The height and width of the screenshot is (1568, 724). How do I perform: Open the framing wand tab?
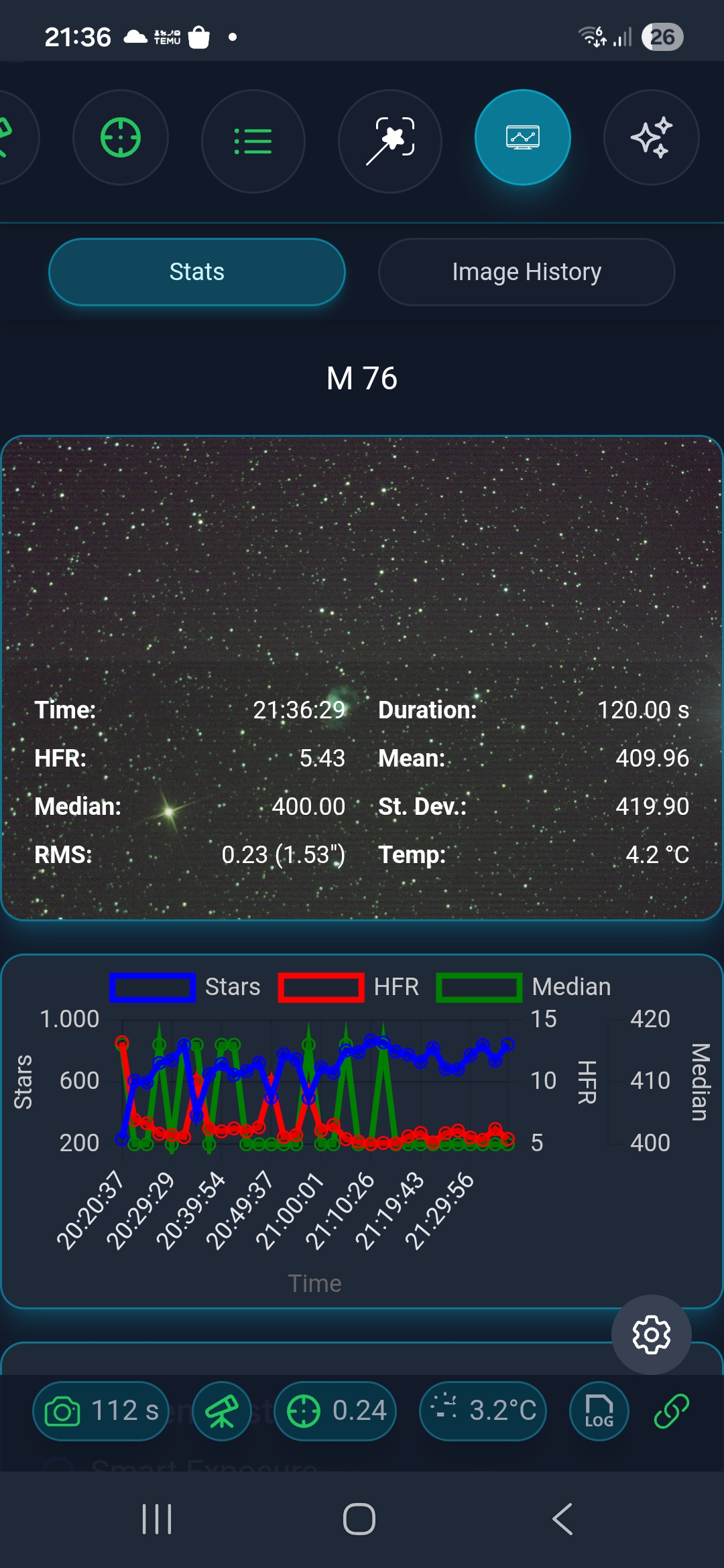tap(390, 141)
